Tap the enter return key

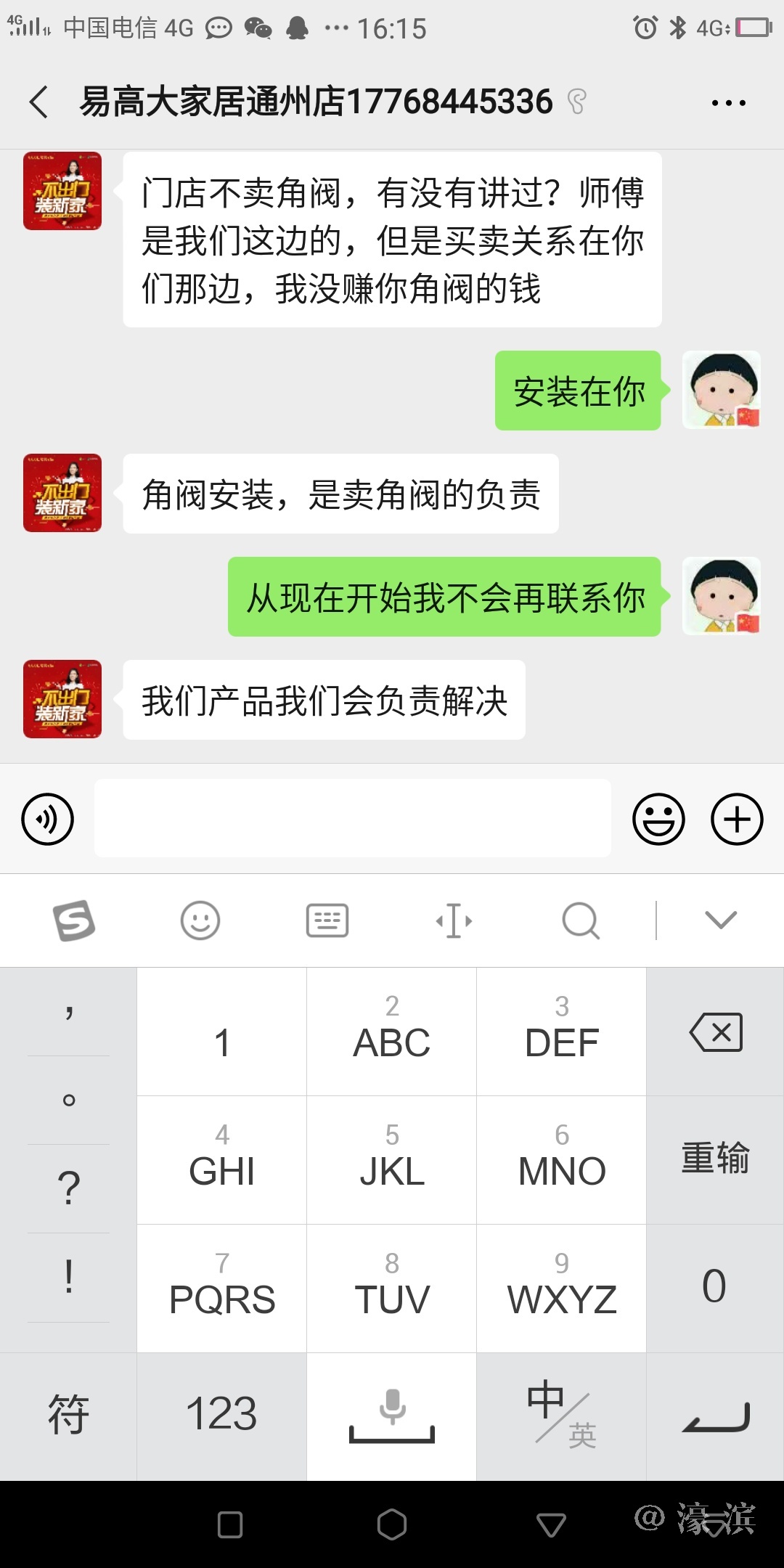[715, 1416]
